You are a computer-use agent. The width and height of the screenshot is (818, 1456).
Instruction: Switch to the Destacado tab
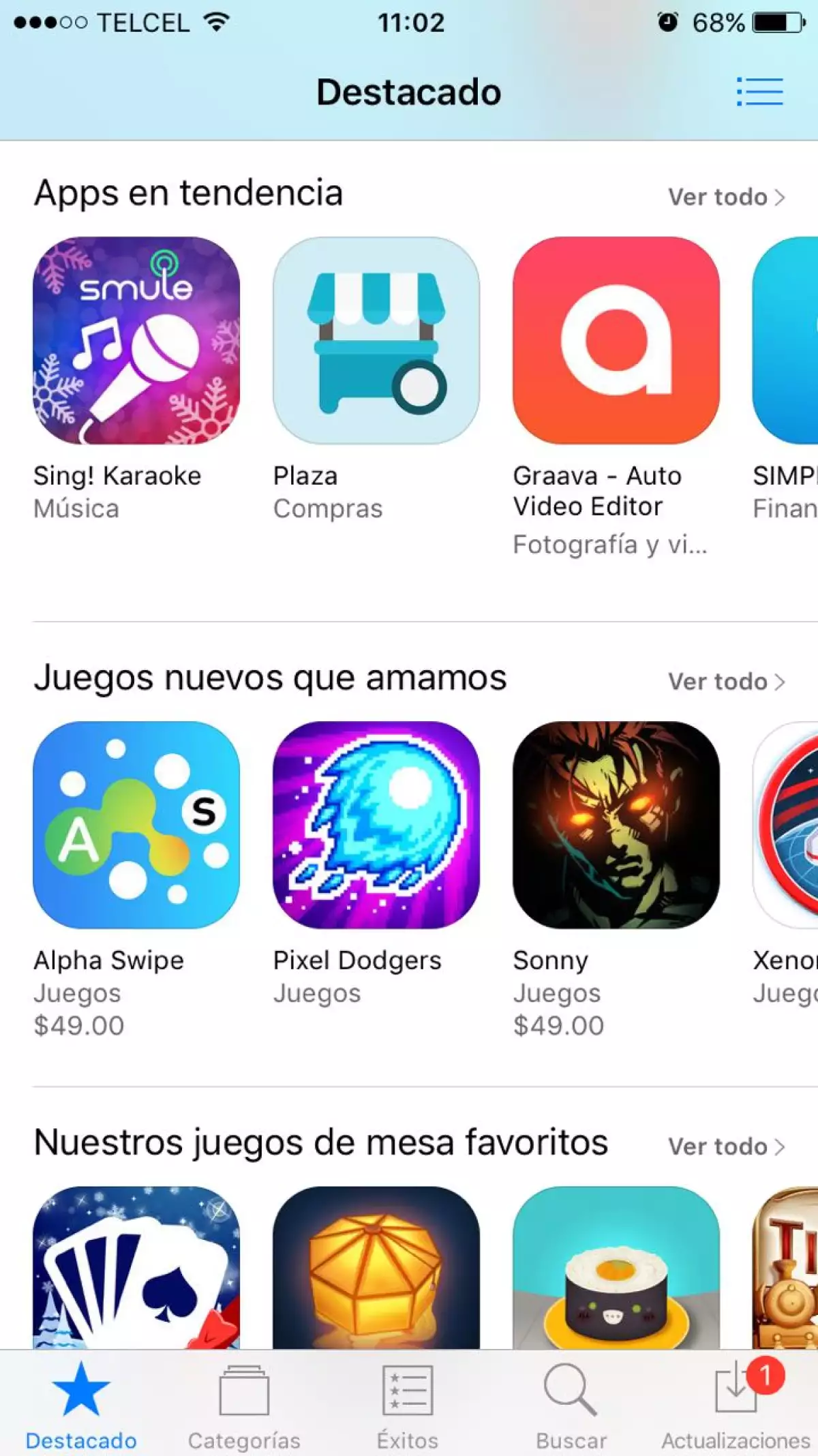[81, 1406]
